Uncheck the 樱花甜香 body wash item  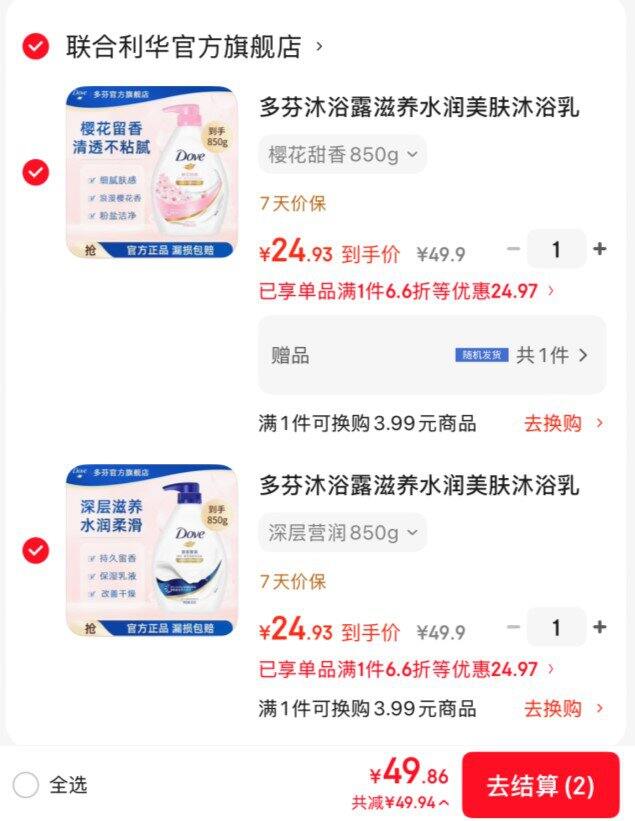(36, 172)
